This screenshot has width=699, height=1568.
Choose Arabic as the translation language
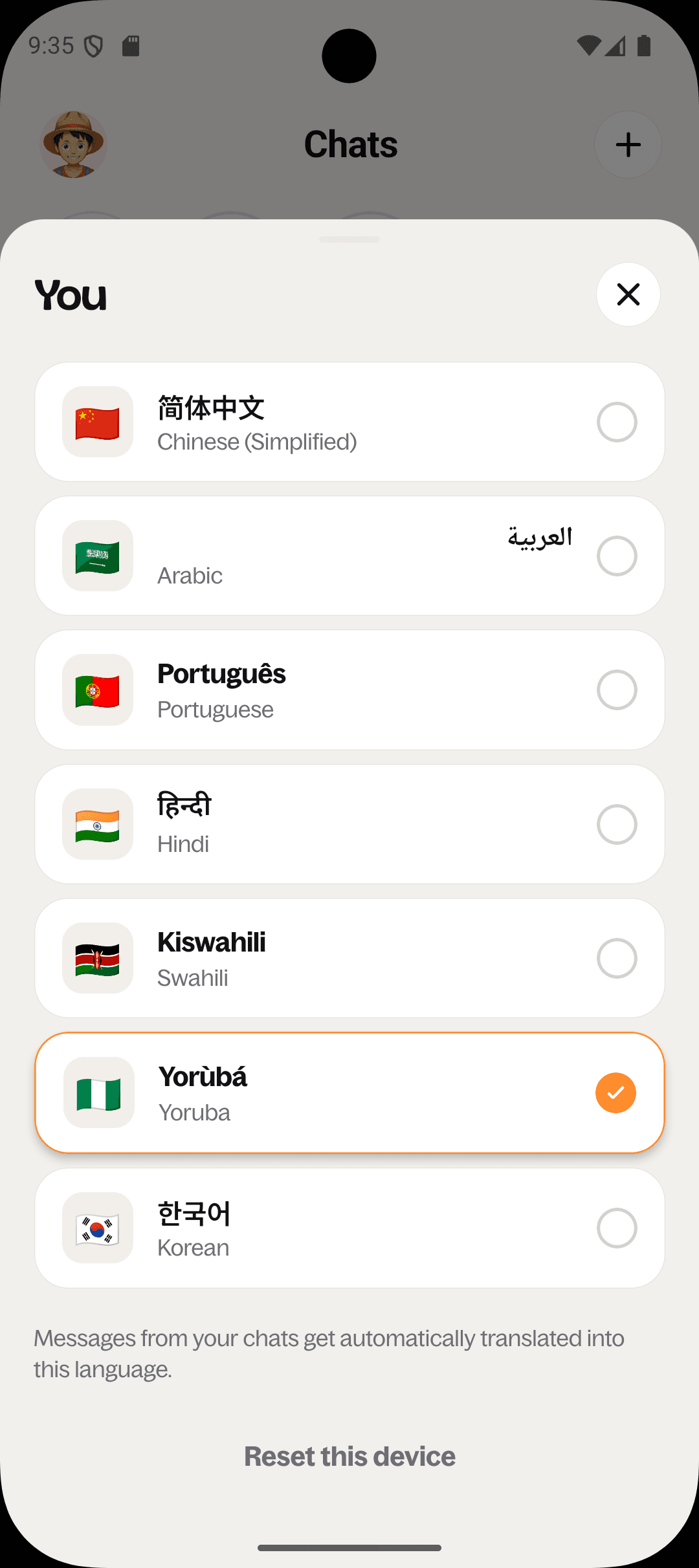(x=349, y=556)
